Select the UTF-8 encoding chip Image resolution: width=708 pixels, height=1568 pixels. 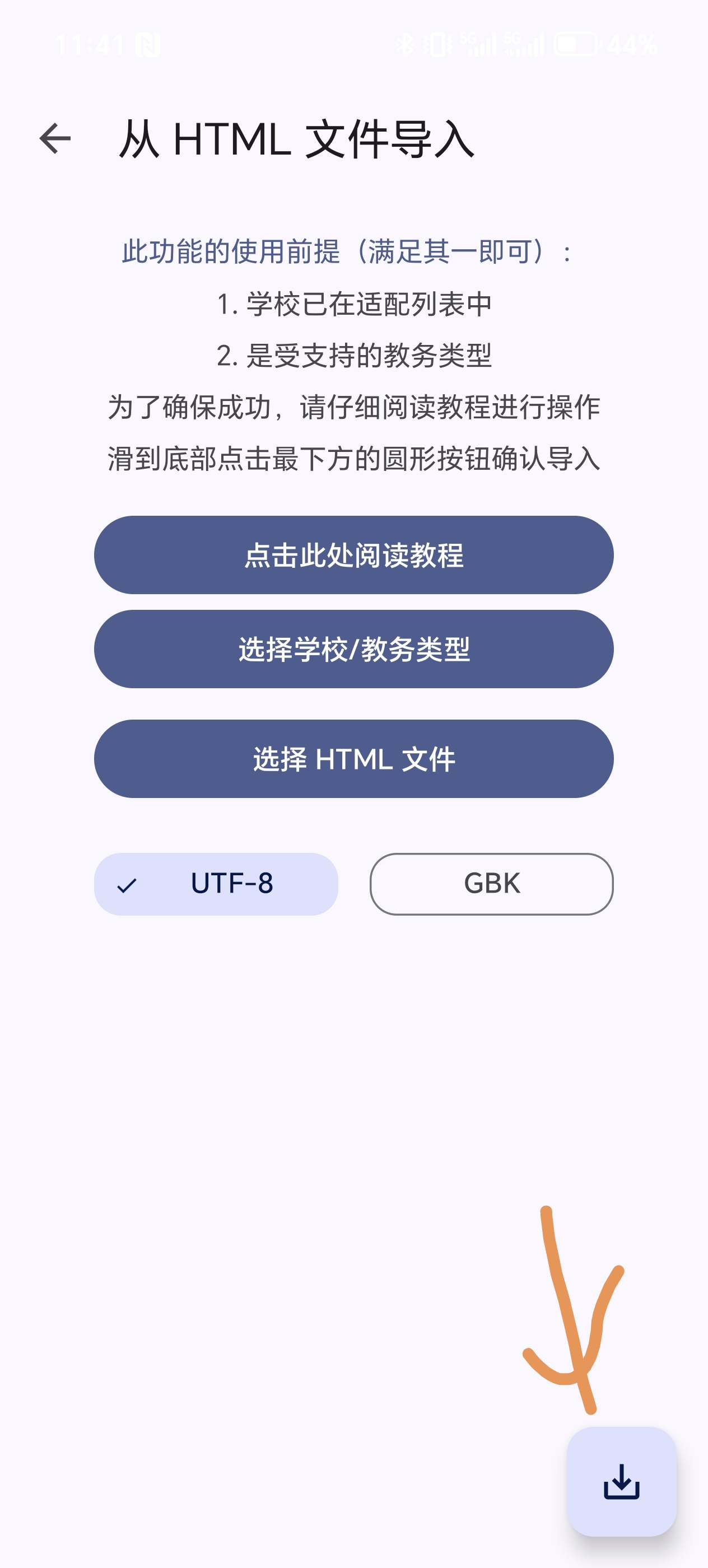coord(216,884)
